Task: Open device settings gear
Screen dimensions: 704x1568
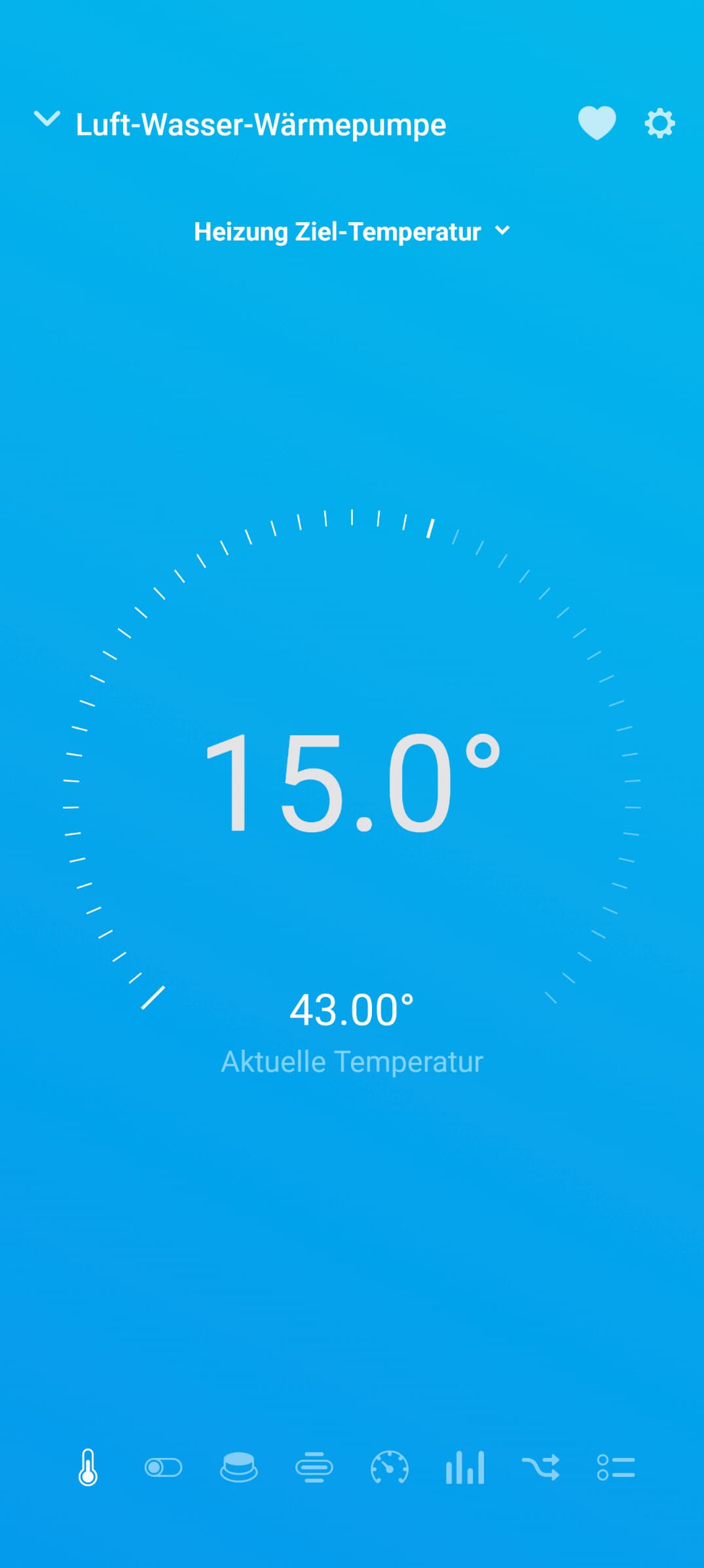Action: (x=659, y=123)
